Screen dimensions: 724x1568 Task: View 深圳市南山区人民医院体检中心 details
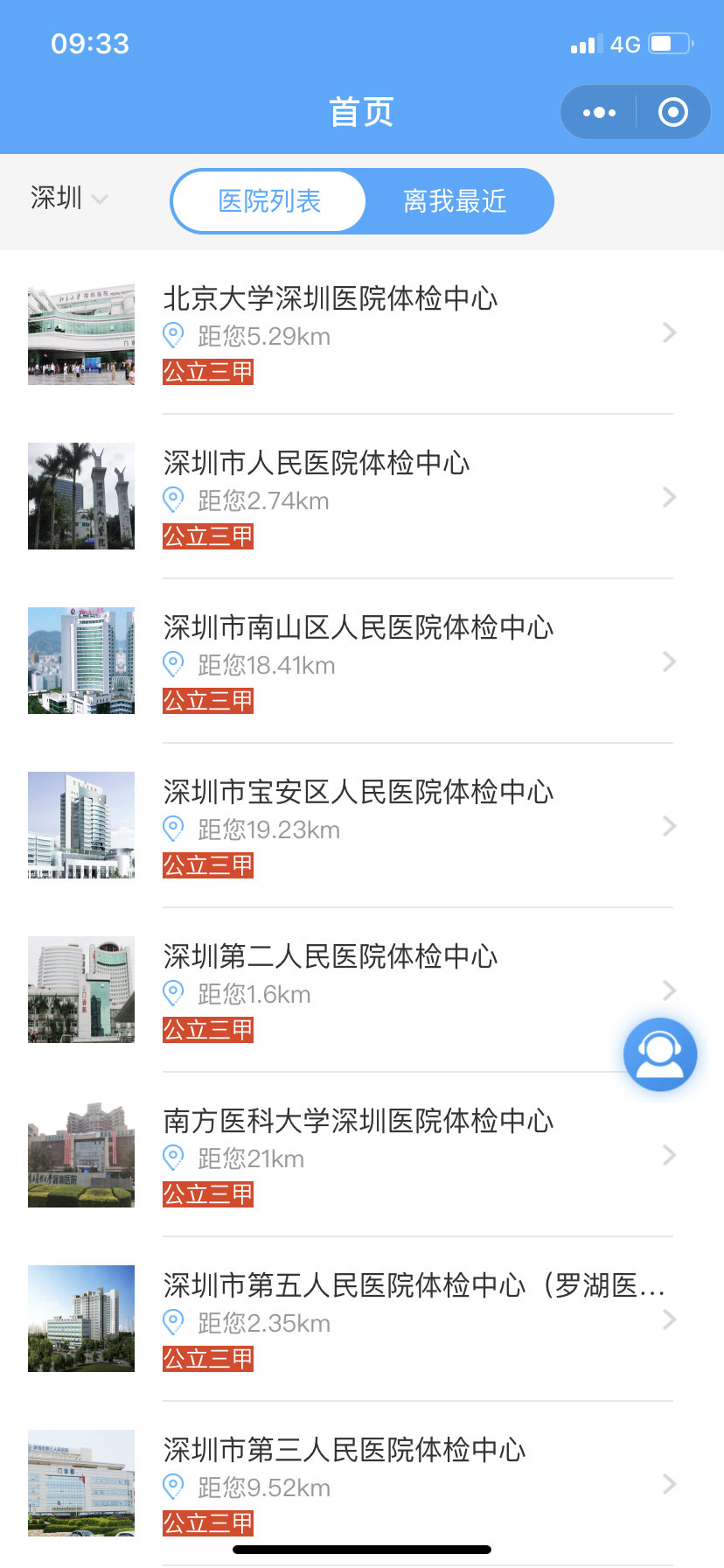click(350, 662)
